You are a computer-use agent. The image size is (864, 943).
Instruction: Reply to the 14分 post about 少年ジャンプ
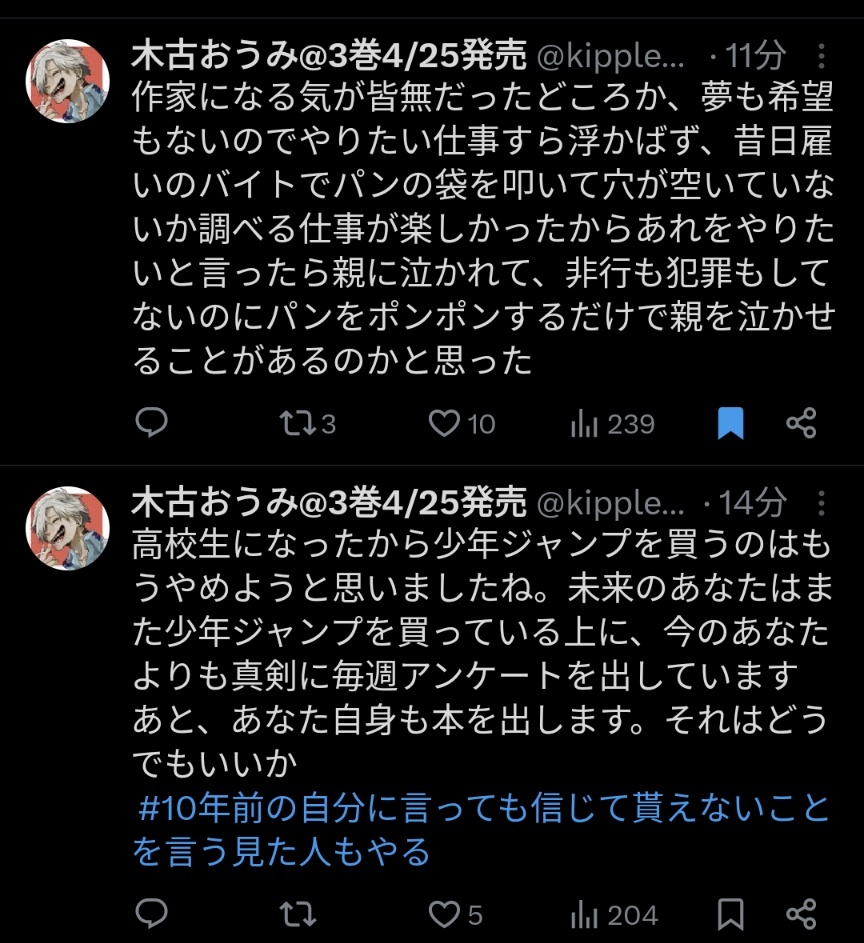click(151, 913)
